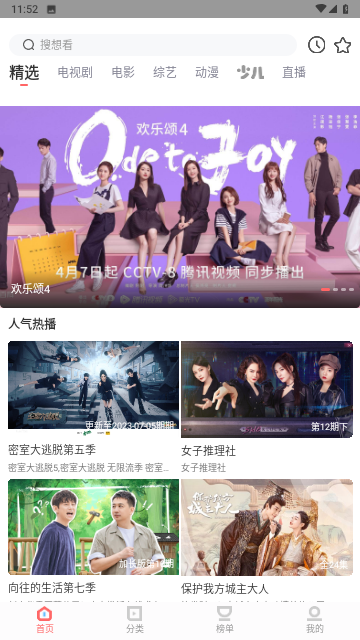Switch to the 电影 tab
Image resolution: width=360 pixels, height=640 pixels.
point(123,73)
